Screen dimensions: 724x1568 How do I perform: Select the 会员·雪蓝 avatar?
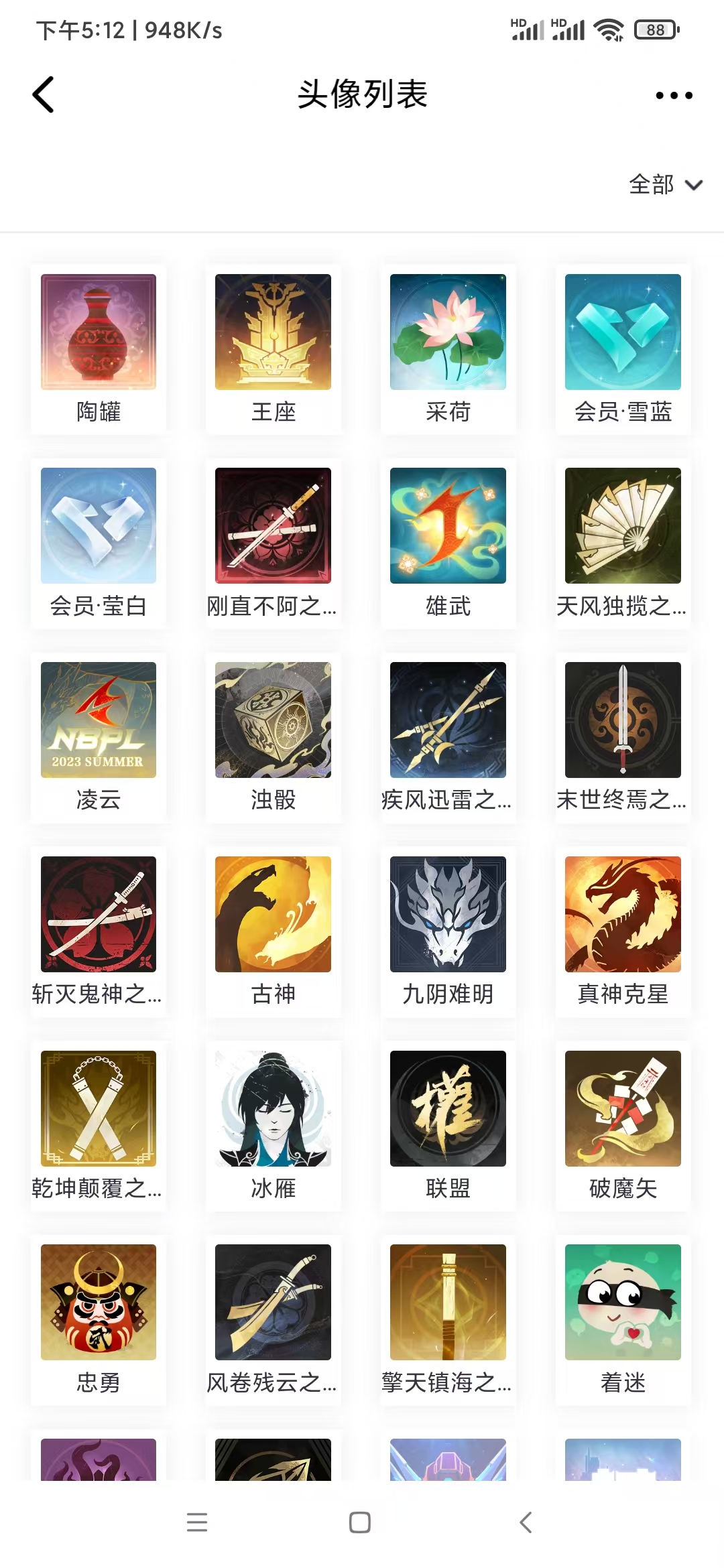pyautogui.click(x=623, y=332)
